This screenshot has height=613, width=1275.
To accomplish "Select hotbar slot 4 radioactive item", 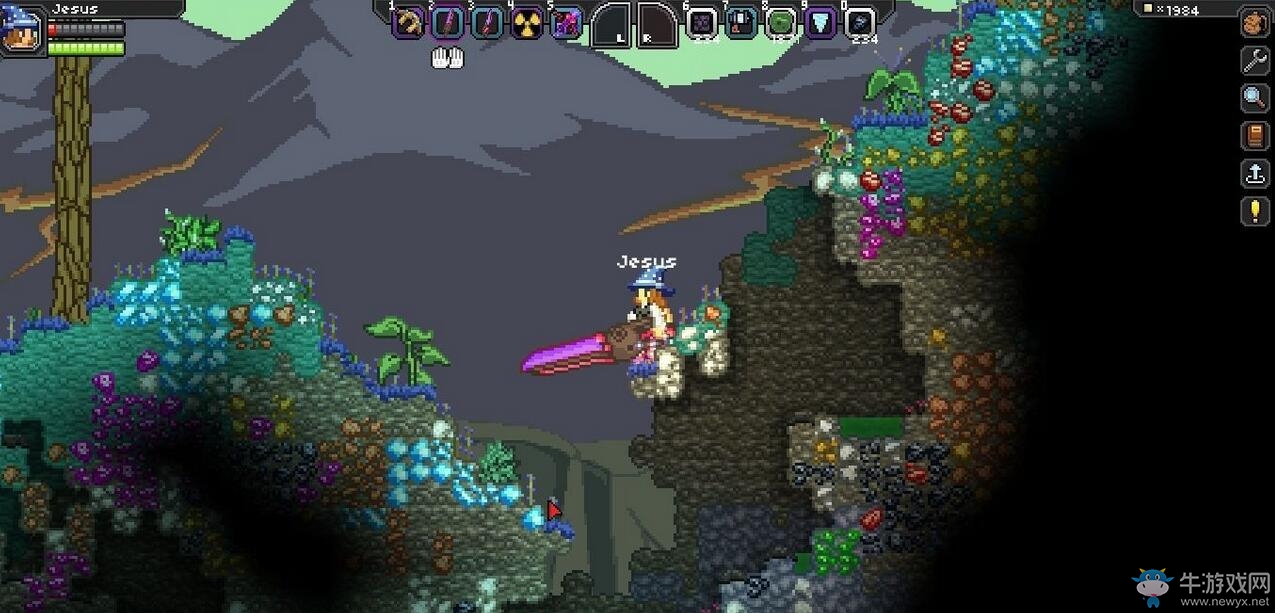I will click(x=527, y=23).
